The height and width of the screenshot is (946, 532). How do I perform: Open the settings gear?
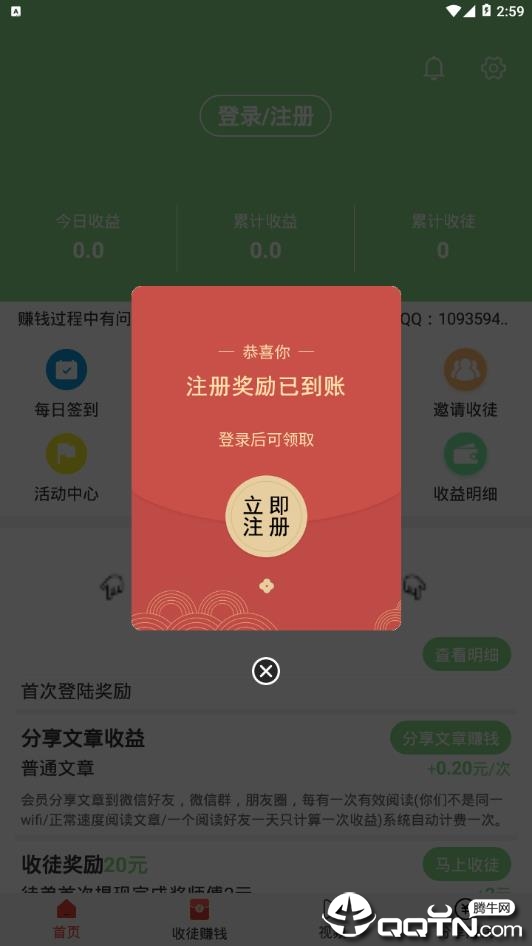[x=493, y=68]
